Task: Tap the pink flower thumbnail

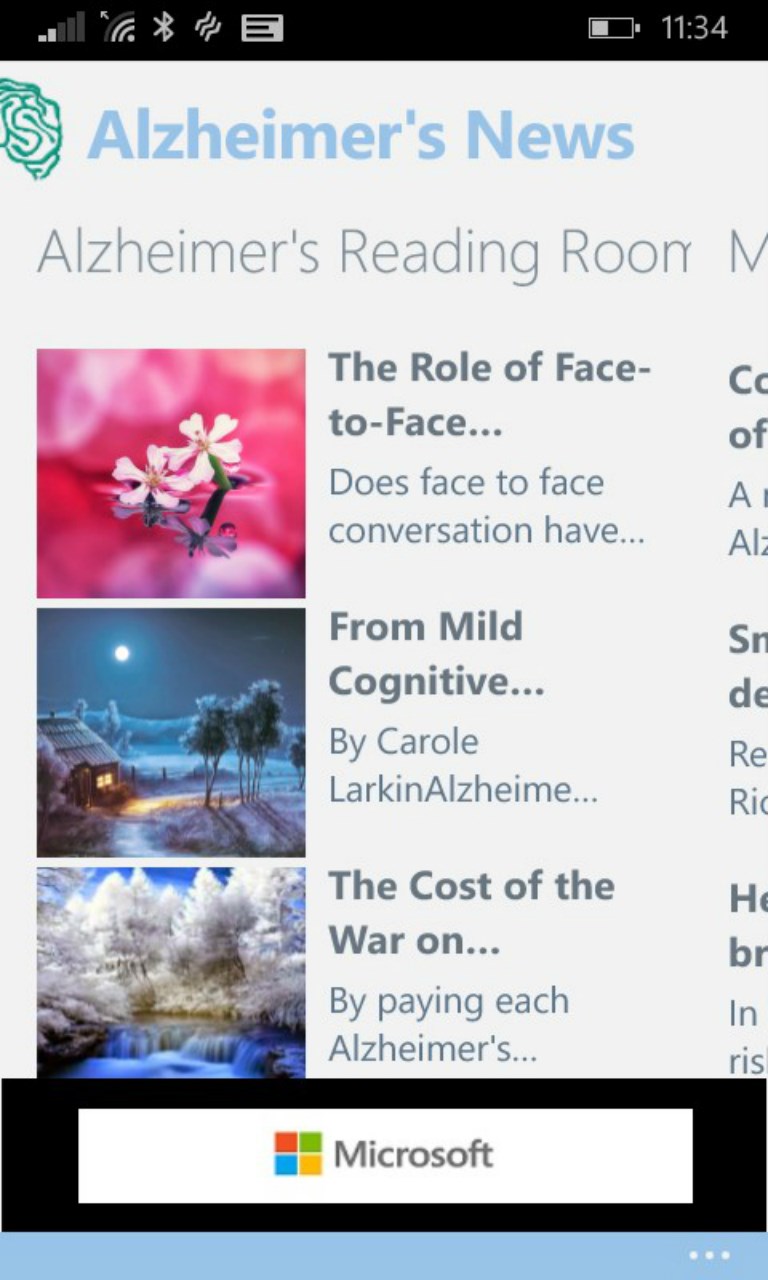Action: pos(171,473)
